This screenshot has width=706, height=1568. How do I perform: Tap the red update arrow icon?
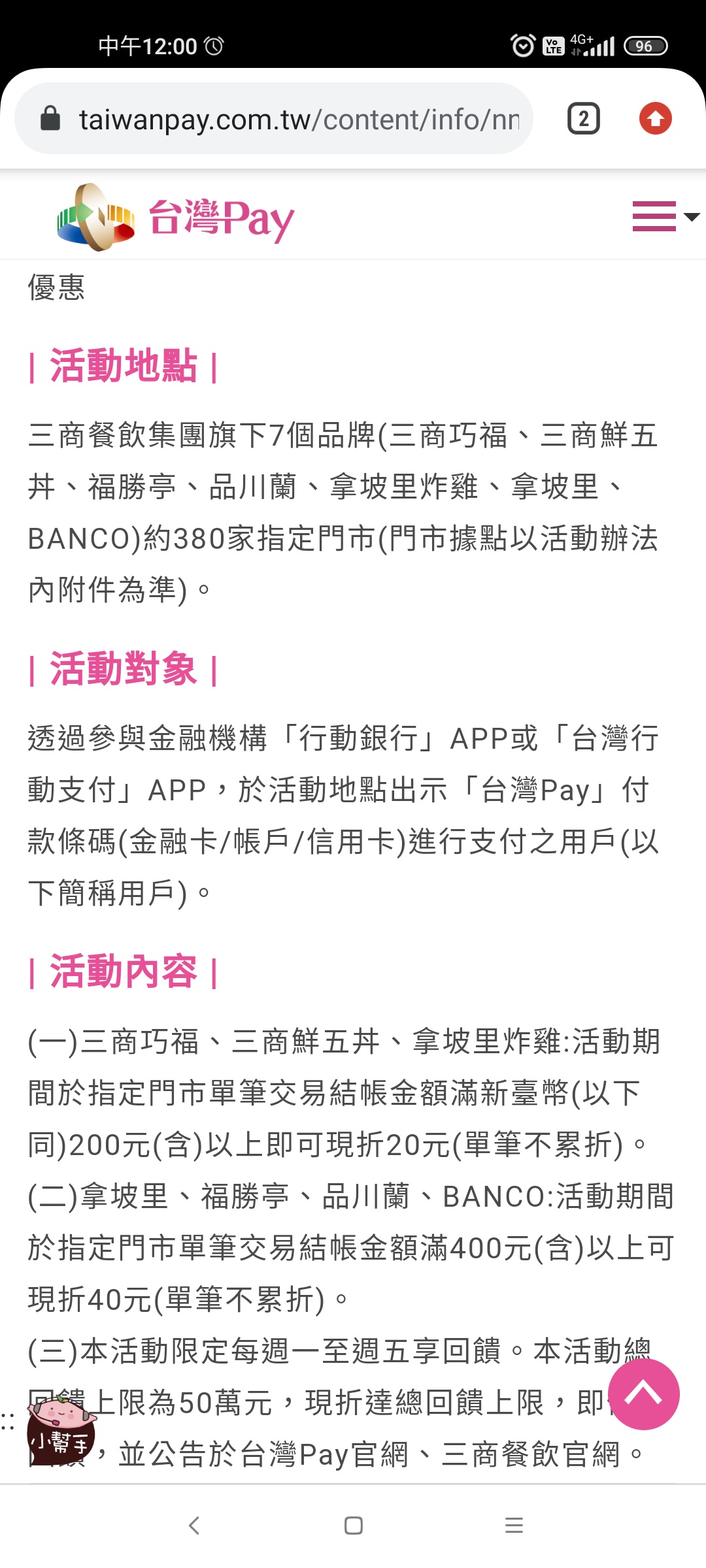655,119
